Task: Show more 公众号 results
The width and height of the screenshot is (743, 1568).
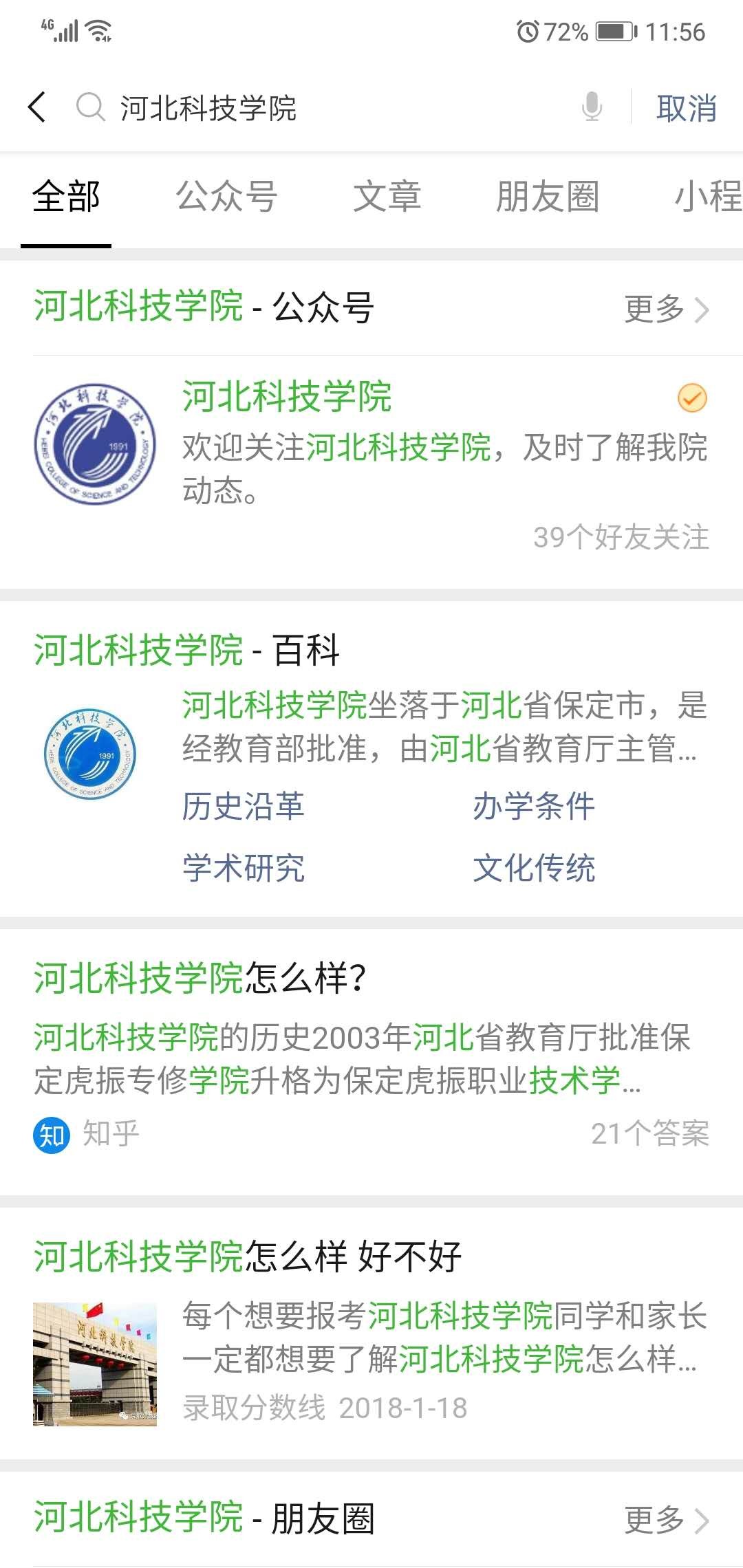Action: click(665, 309)
